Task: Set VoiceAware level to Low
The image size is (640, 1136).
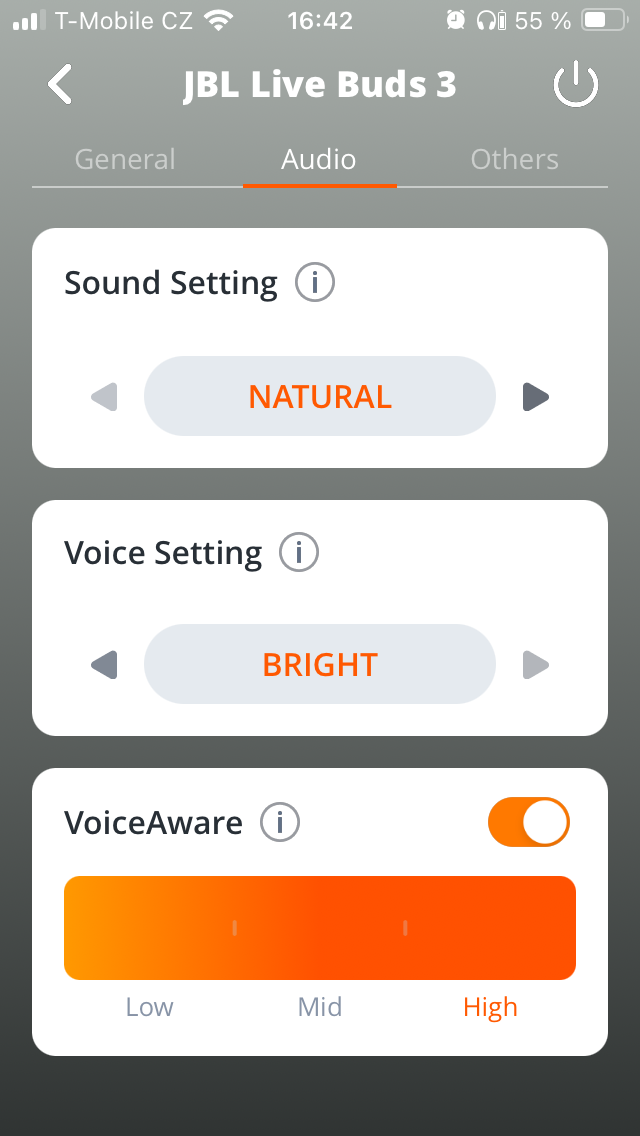Action: click(149, 928)
